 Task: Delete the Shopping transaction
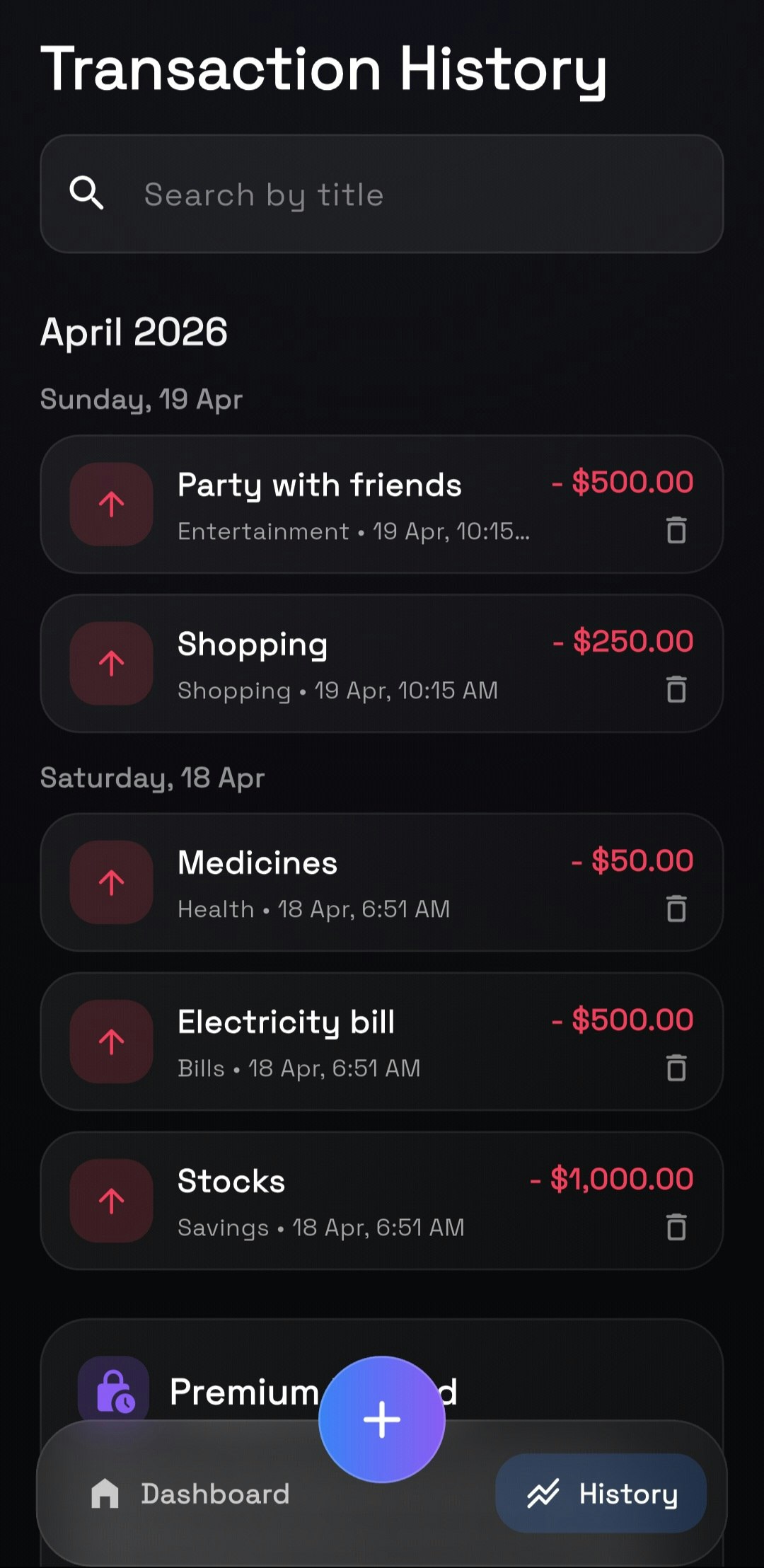click(x=675, y=689)
